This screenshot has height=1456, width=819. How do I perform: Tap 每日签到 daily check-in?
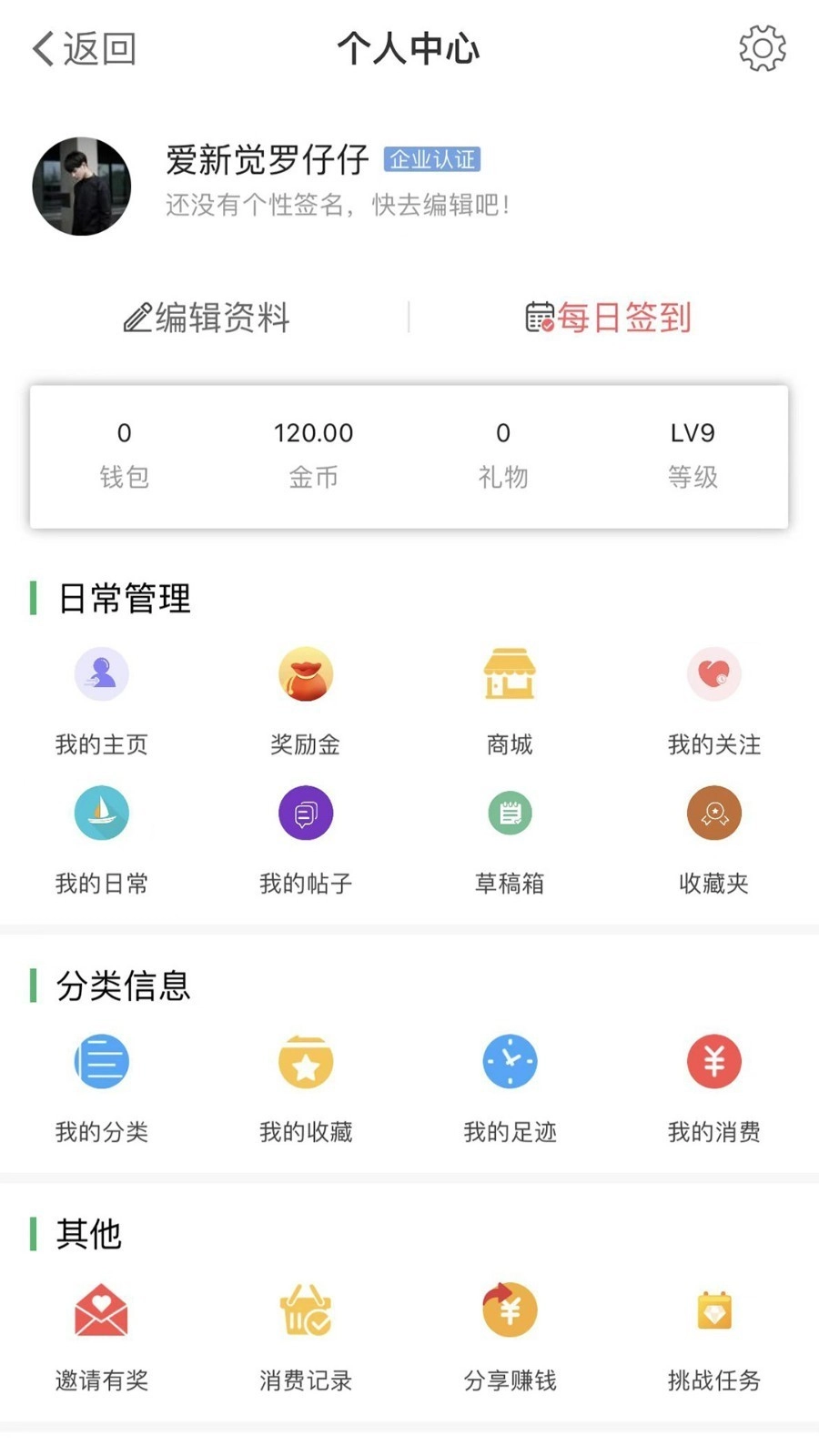[610, 318]
